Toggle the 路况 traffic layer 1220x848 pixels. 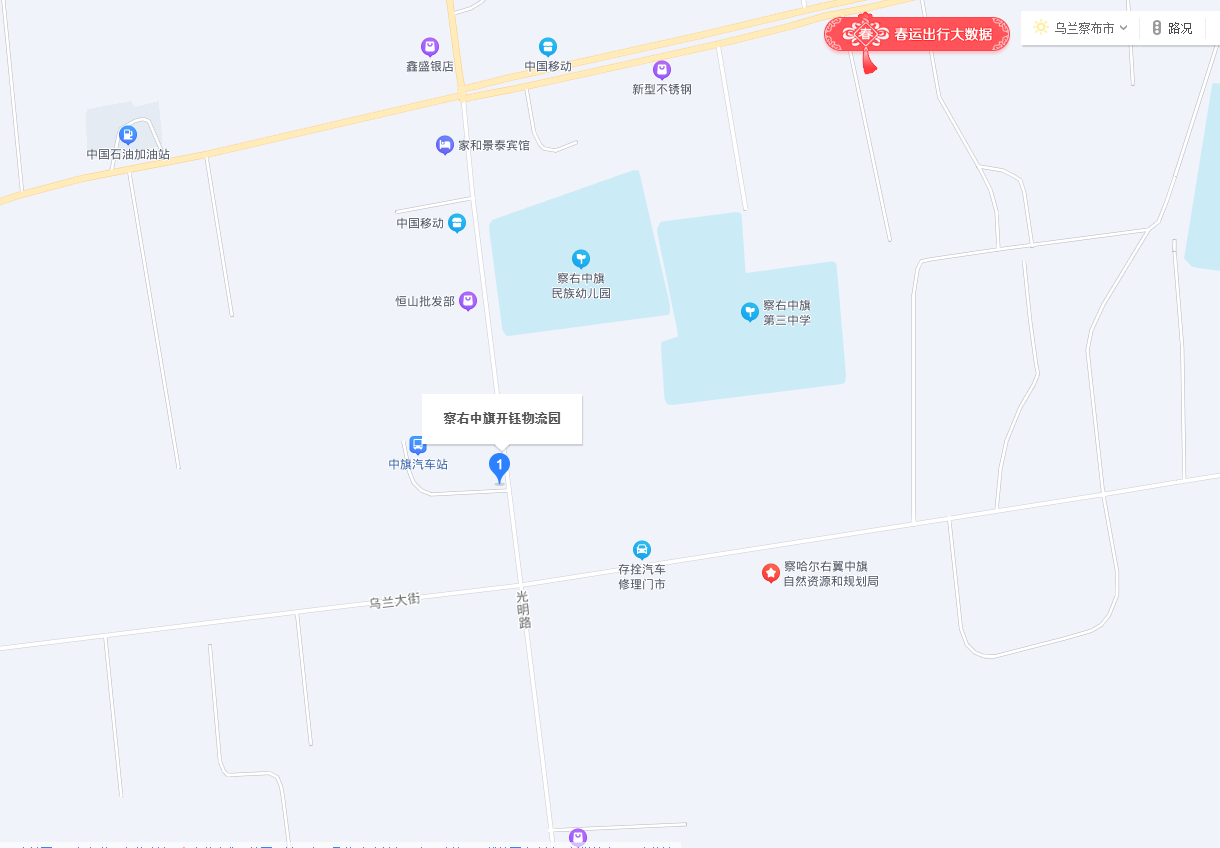pos(1172,28)
